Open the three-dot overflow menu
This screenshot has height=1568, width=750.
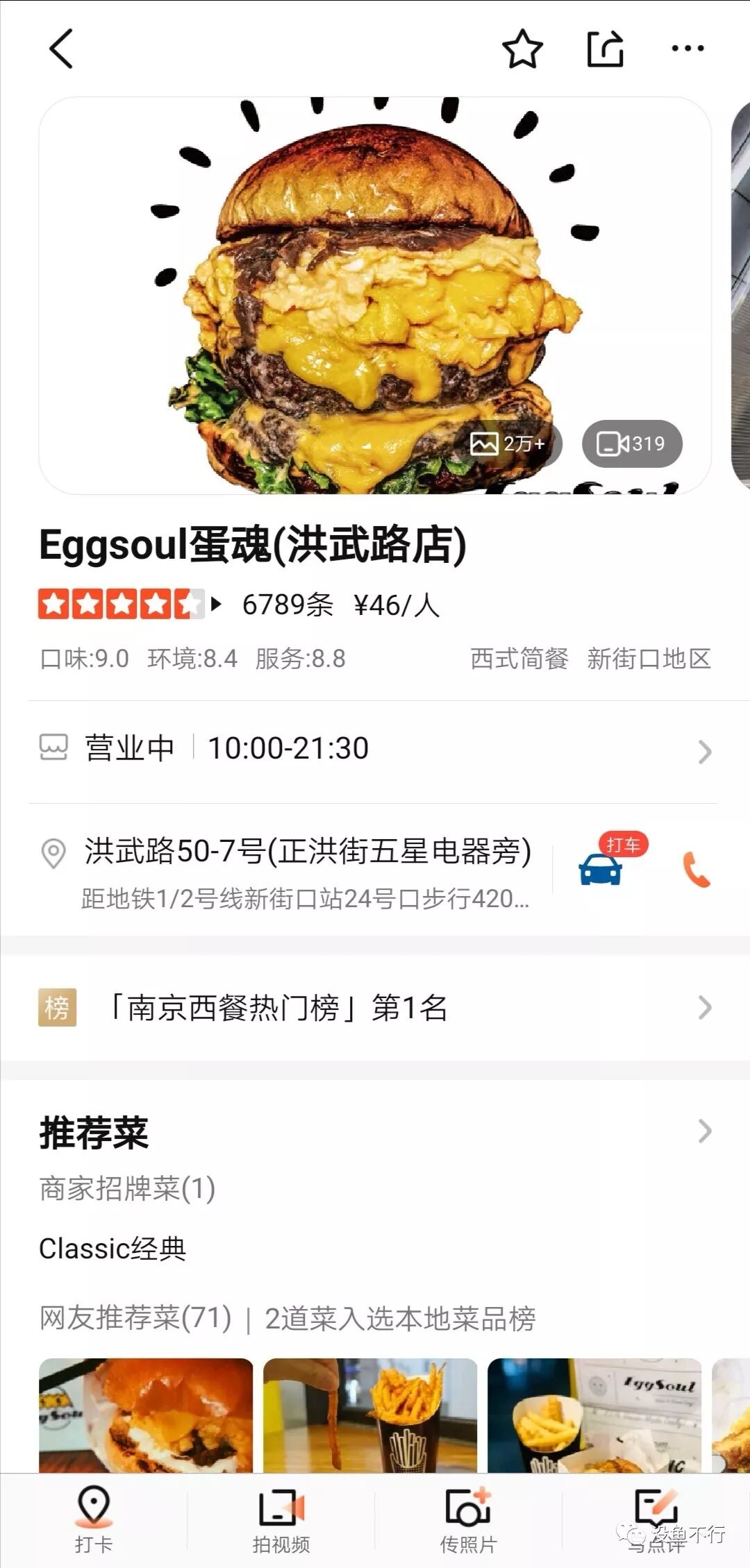[x=687, y=49]
